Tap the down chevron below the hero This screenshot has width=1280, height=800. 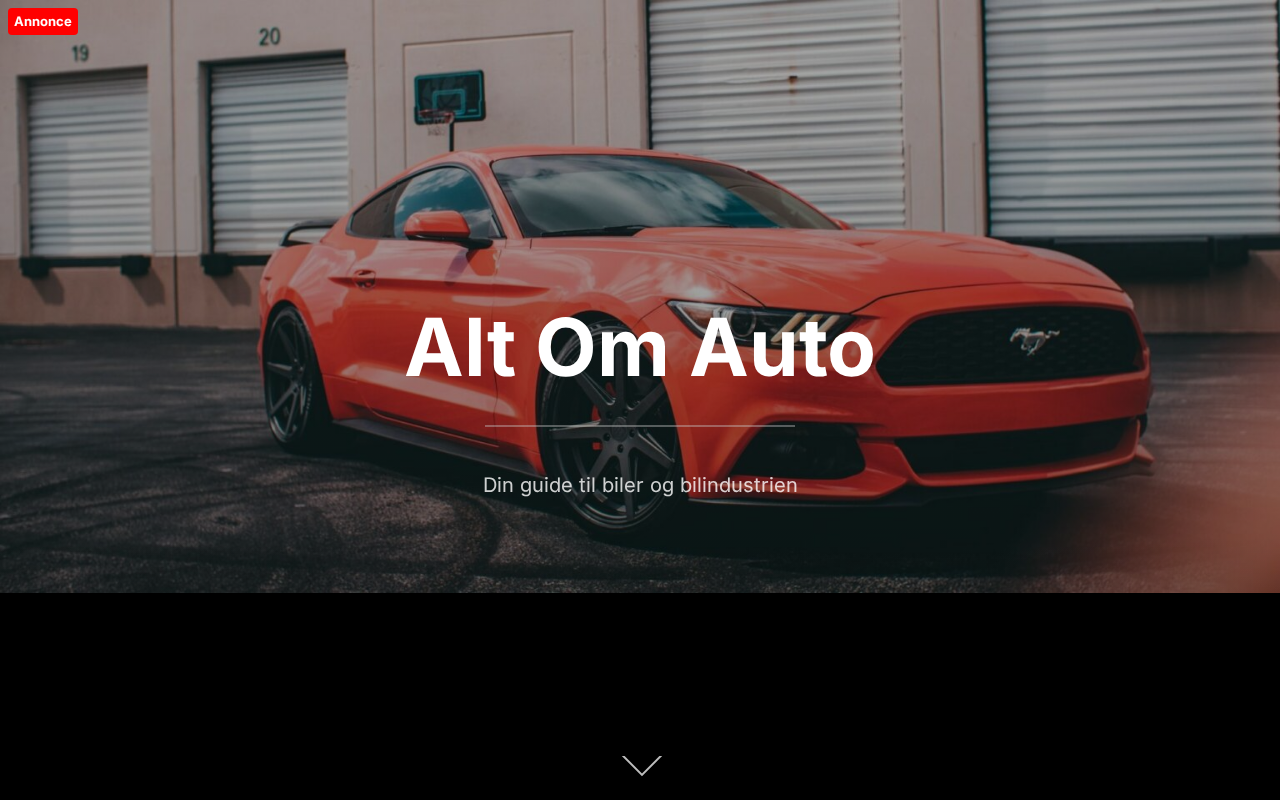tap(641, 765)
